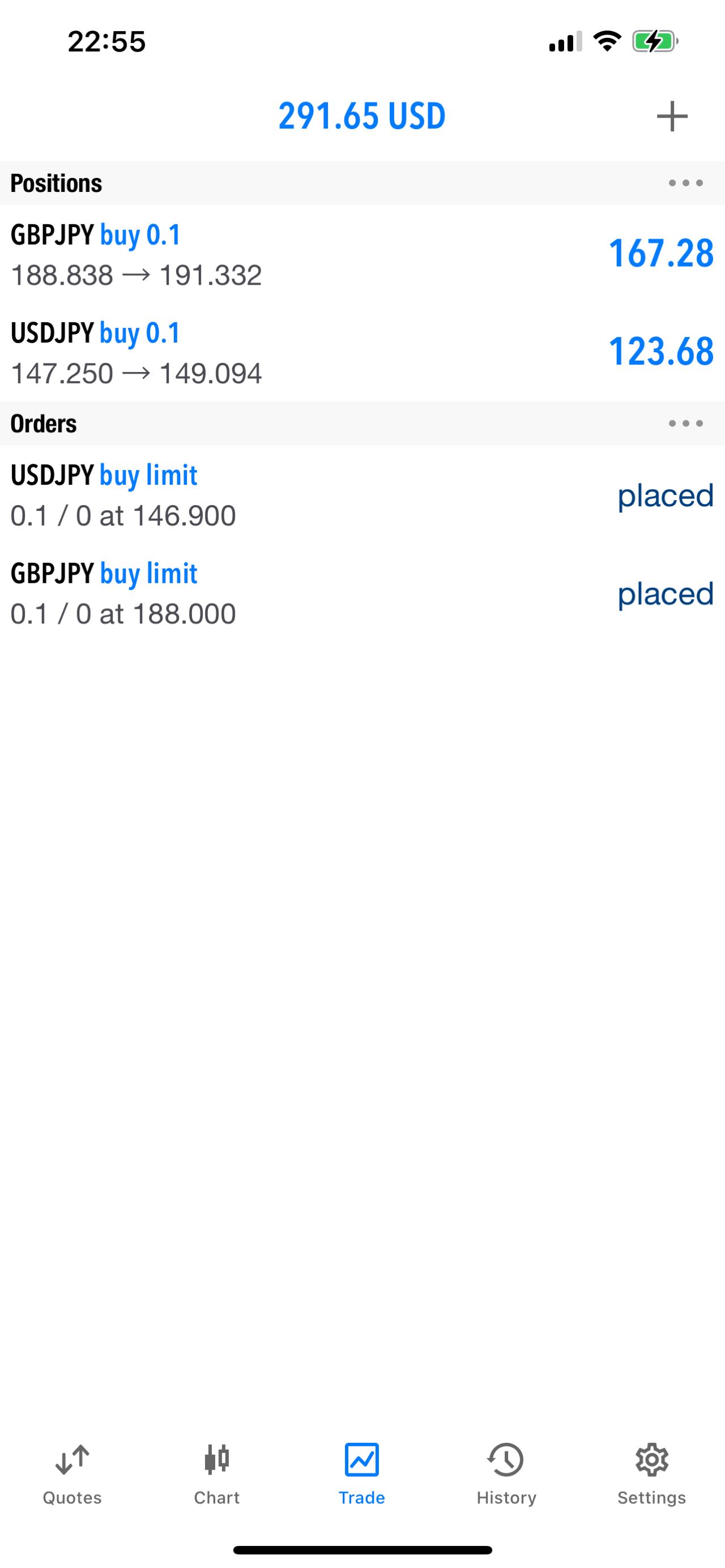This screenshot has width=725, height=1568.
Task: Open the Positions three-dot menu
Action: tap(685, 182)
